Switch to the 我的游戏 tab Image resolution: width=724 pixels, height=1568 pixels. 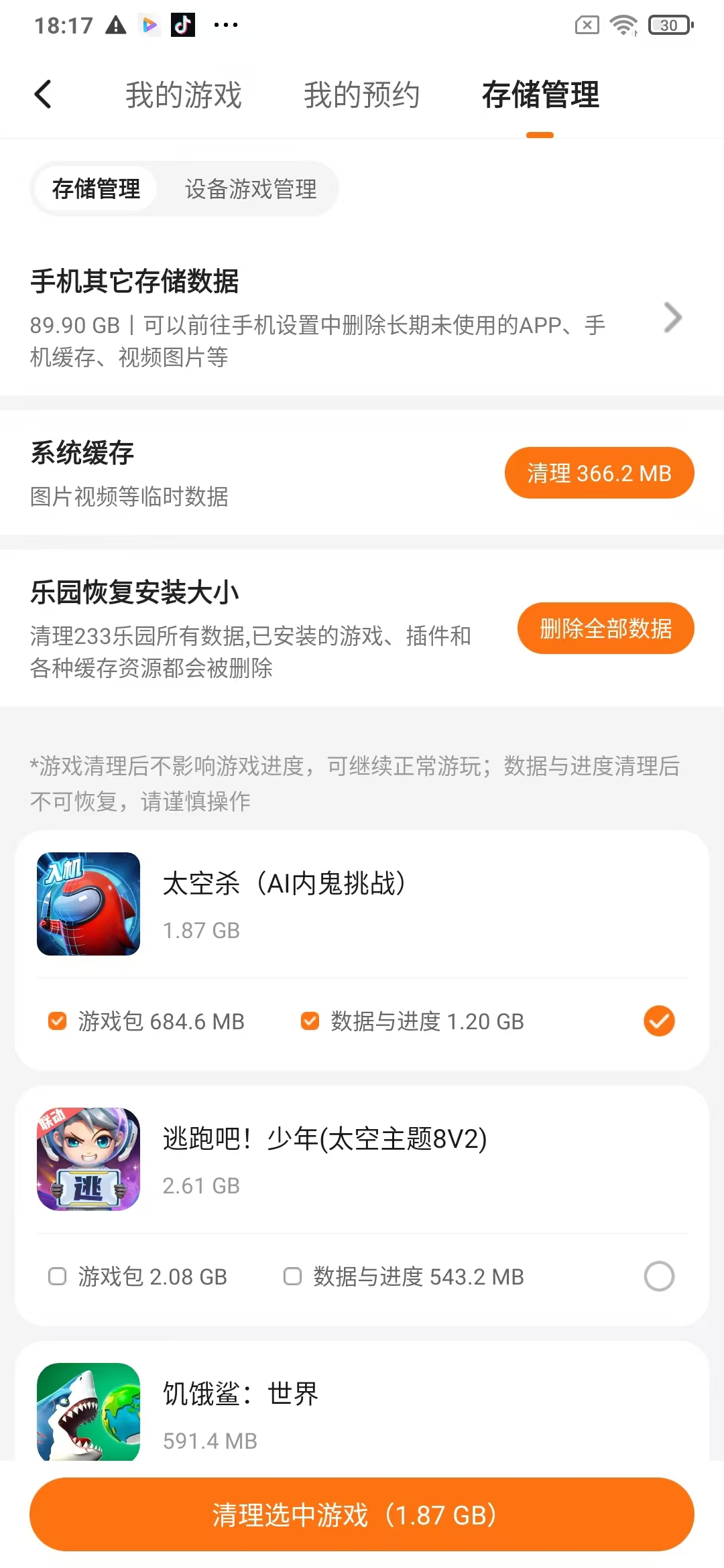point(184,94)
